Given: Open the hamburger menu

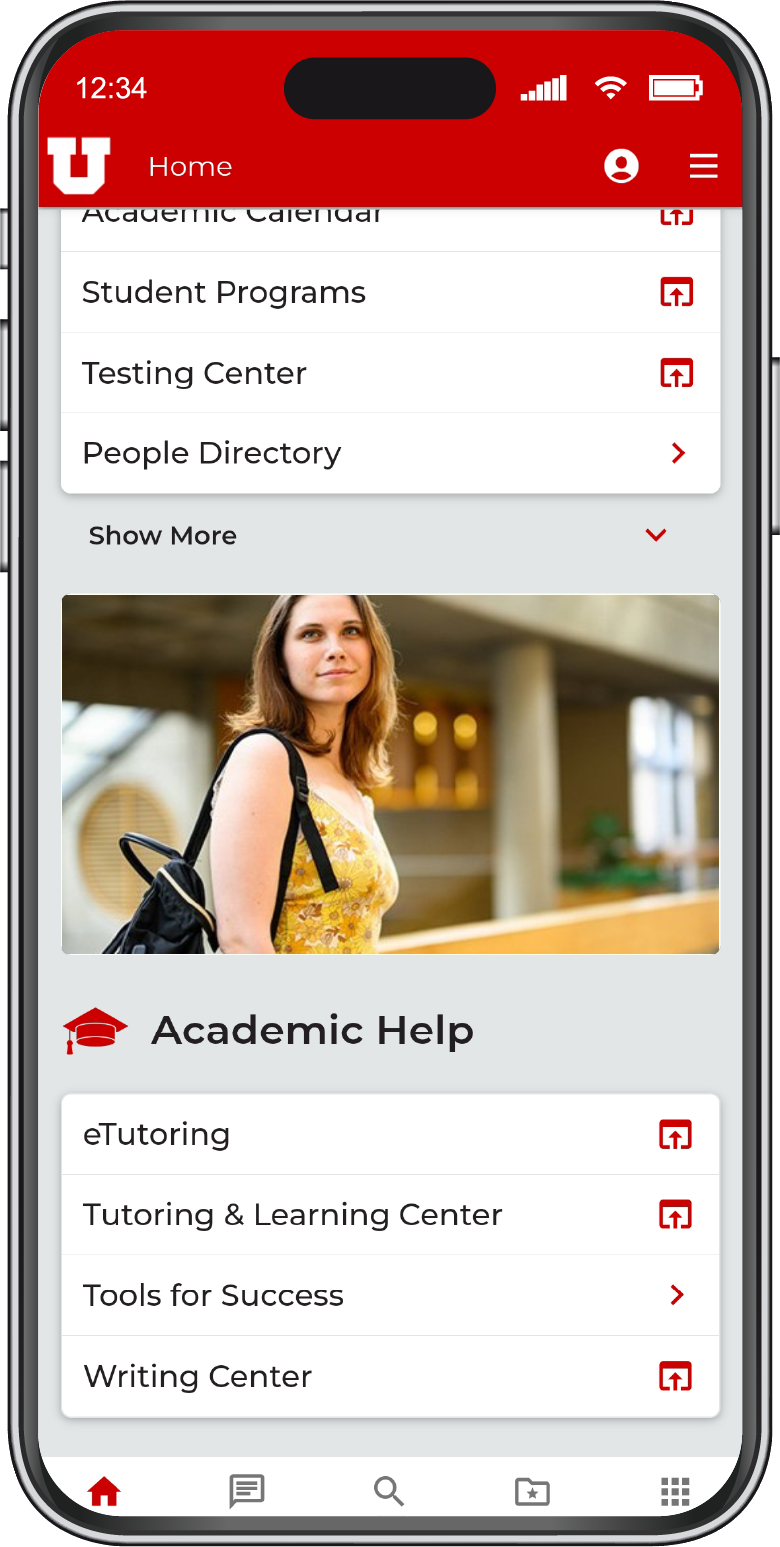Looking at the screenshot, I should [x=704, y=166].
